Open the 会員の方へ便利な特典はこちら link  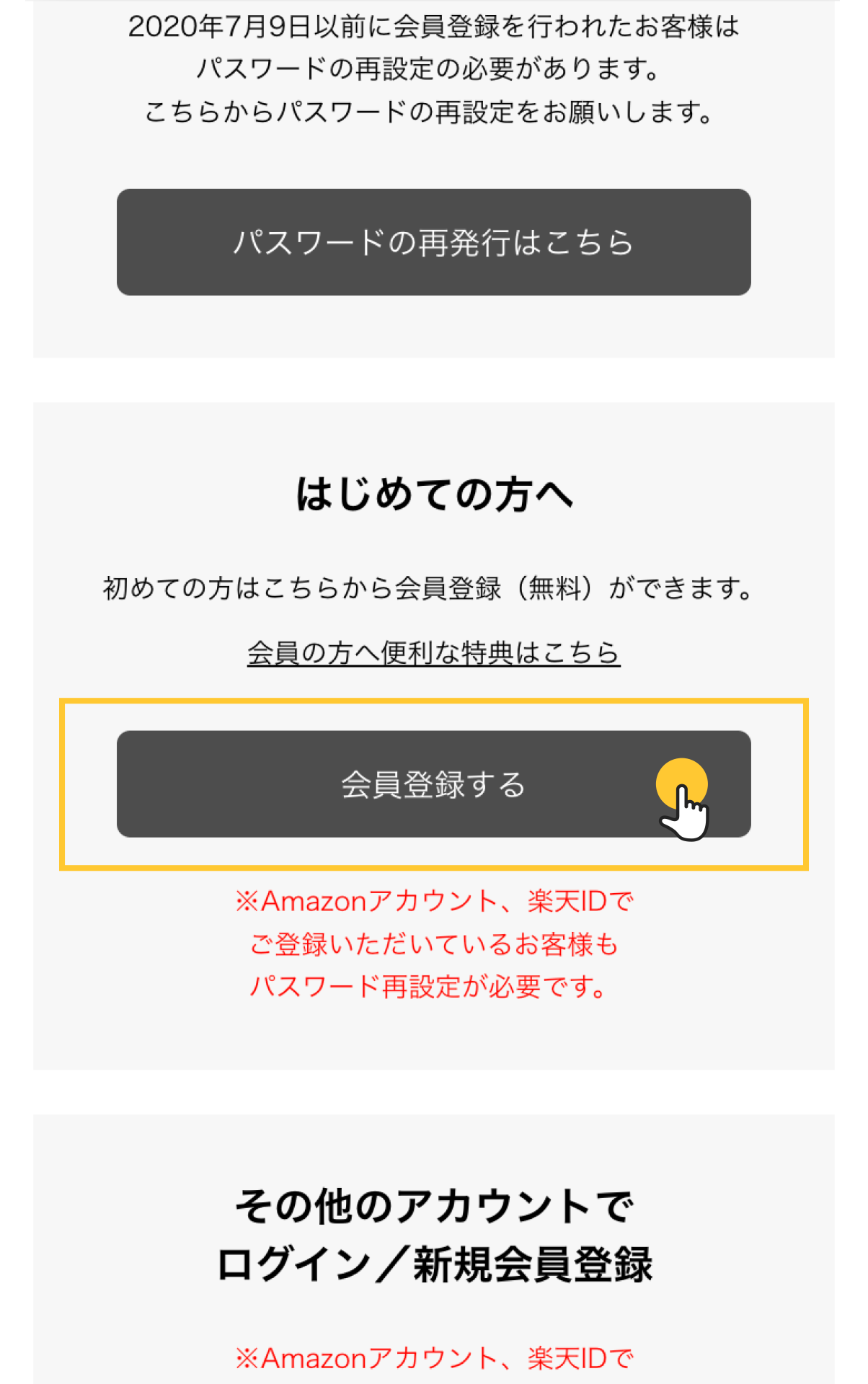(x=433, y=653)
